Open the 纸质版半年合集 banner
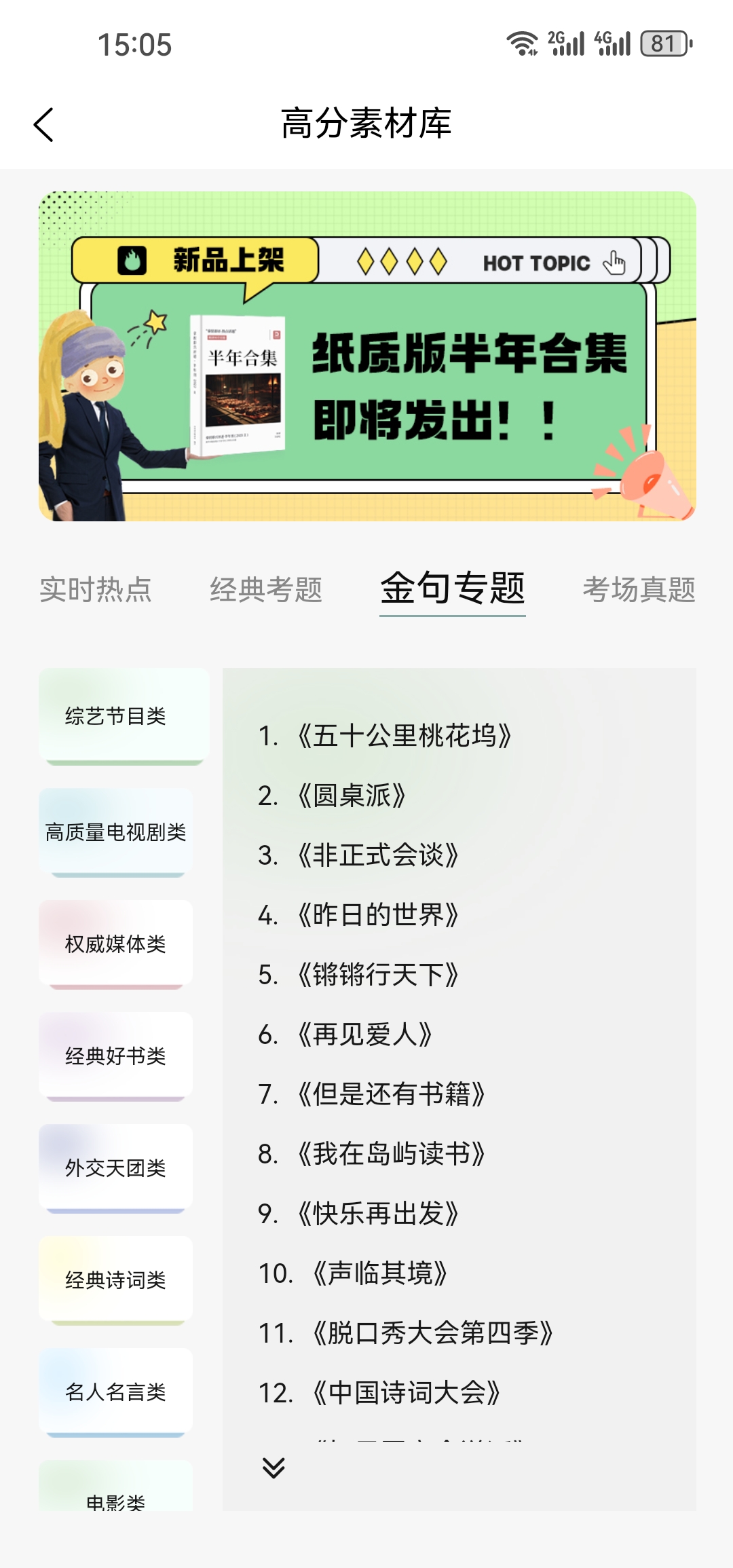This screenshot has width=733, height=1568. (367, 356)
